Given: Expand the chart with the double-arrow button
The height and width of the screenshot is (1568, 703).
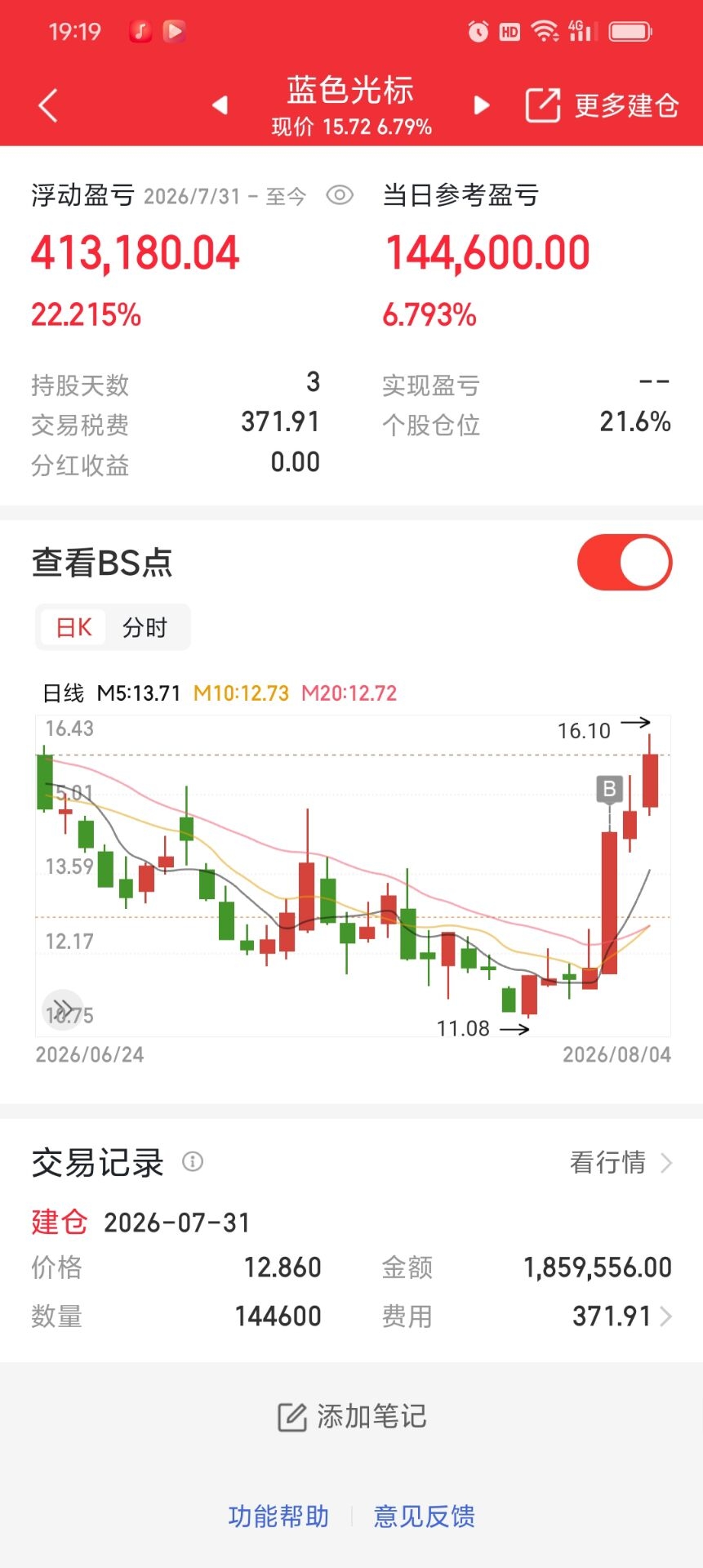Looking at the screenshot, I should click(x=63, y=1009).
